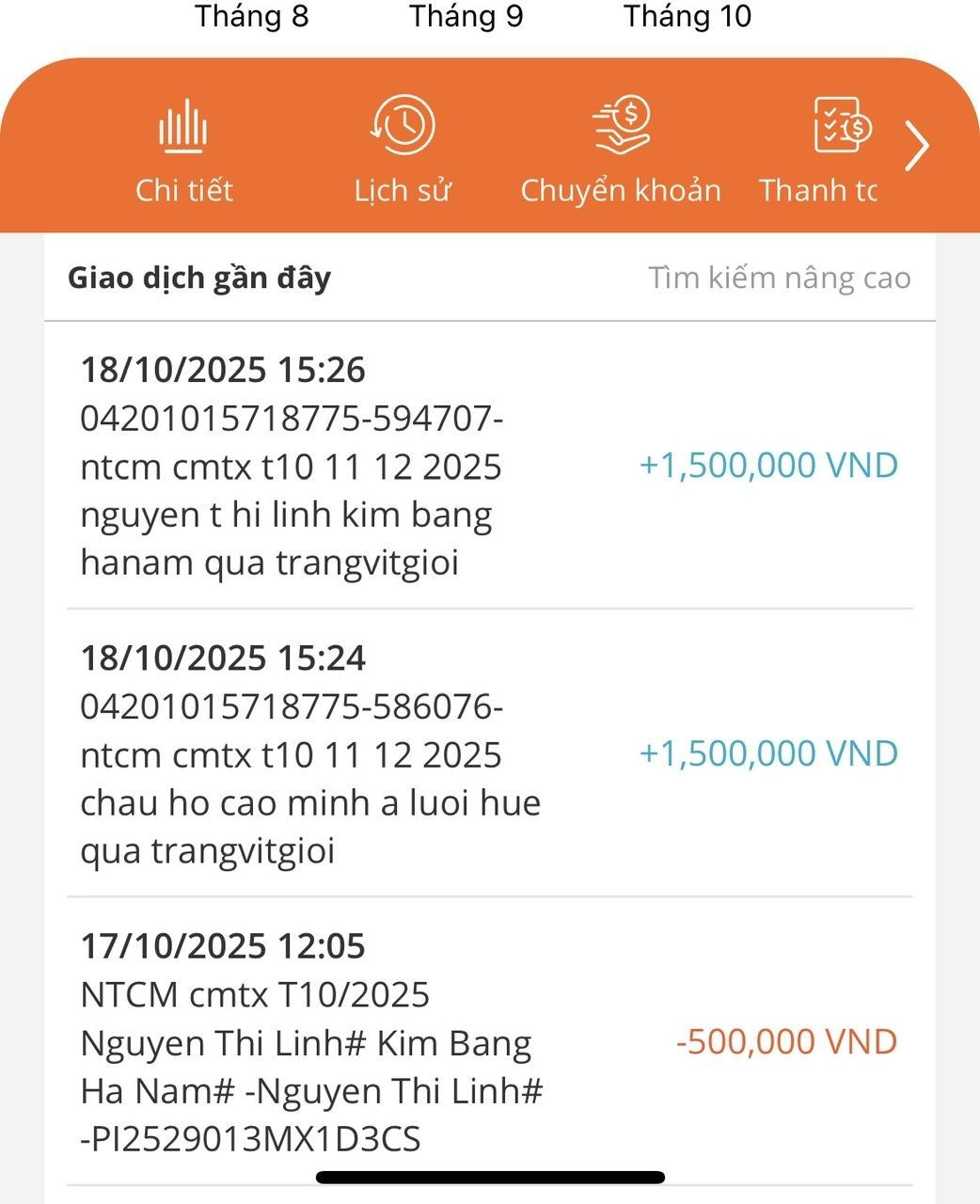Select Tháng 10 on the chart

tap(688, 16)
